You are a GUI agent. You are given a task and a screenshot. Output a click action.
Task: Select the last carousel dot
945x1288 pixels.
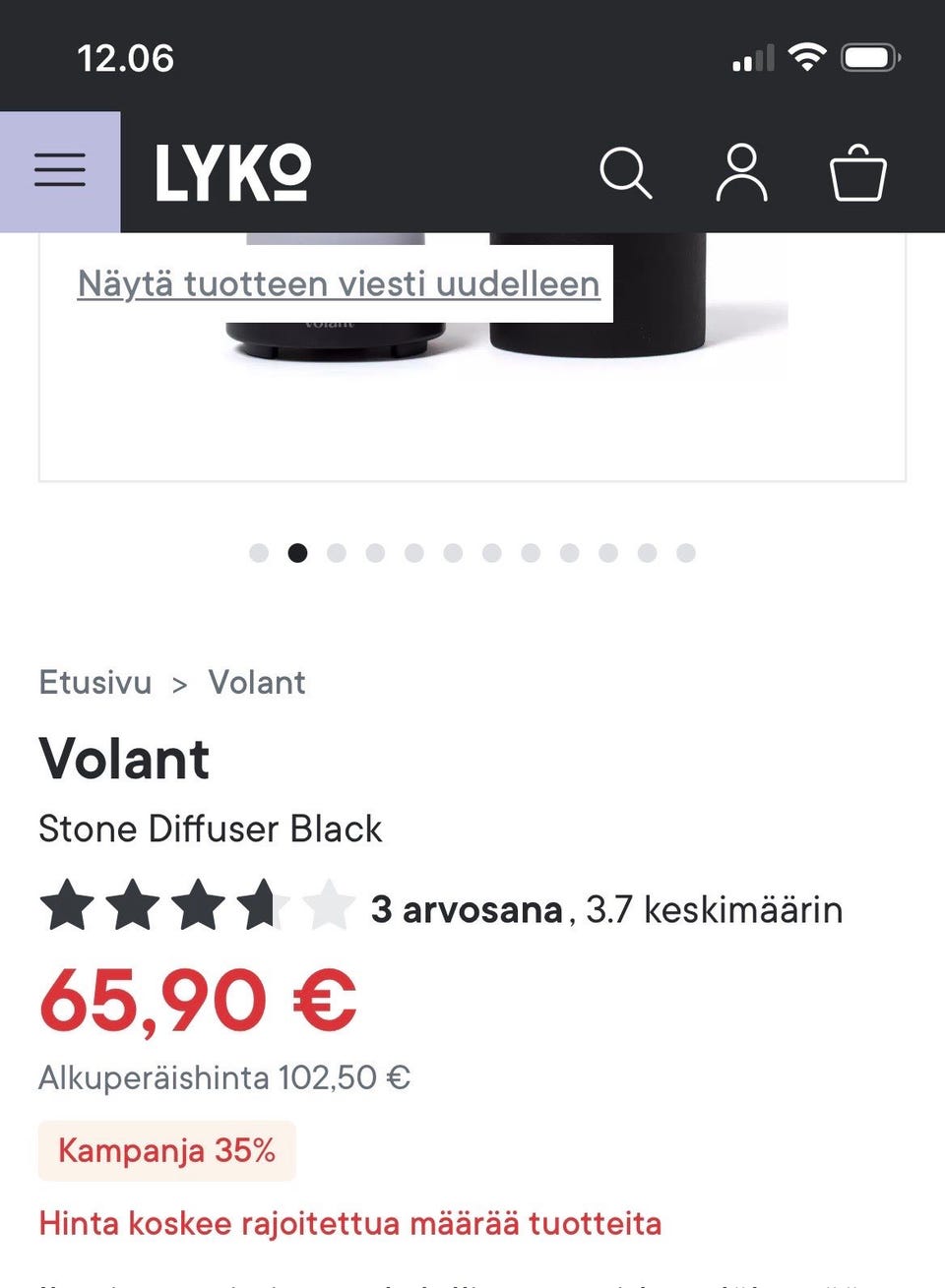(x=684, y=553)
